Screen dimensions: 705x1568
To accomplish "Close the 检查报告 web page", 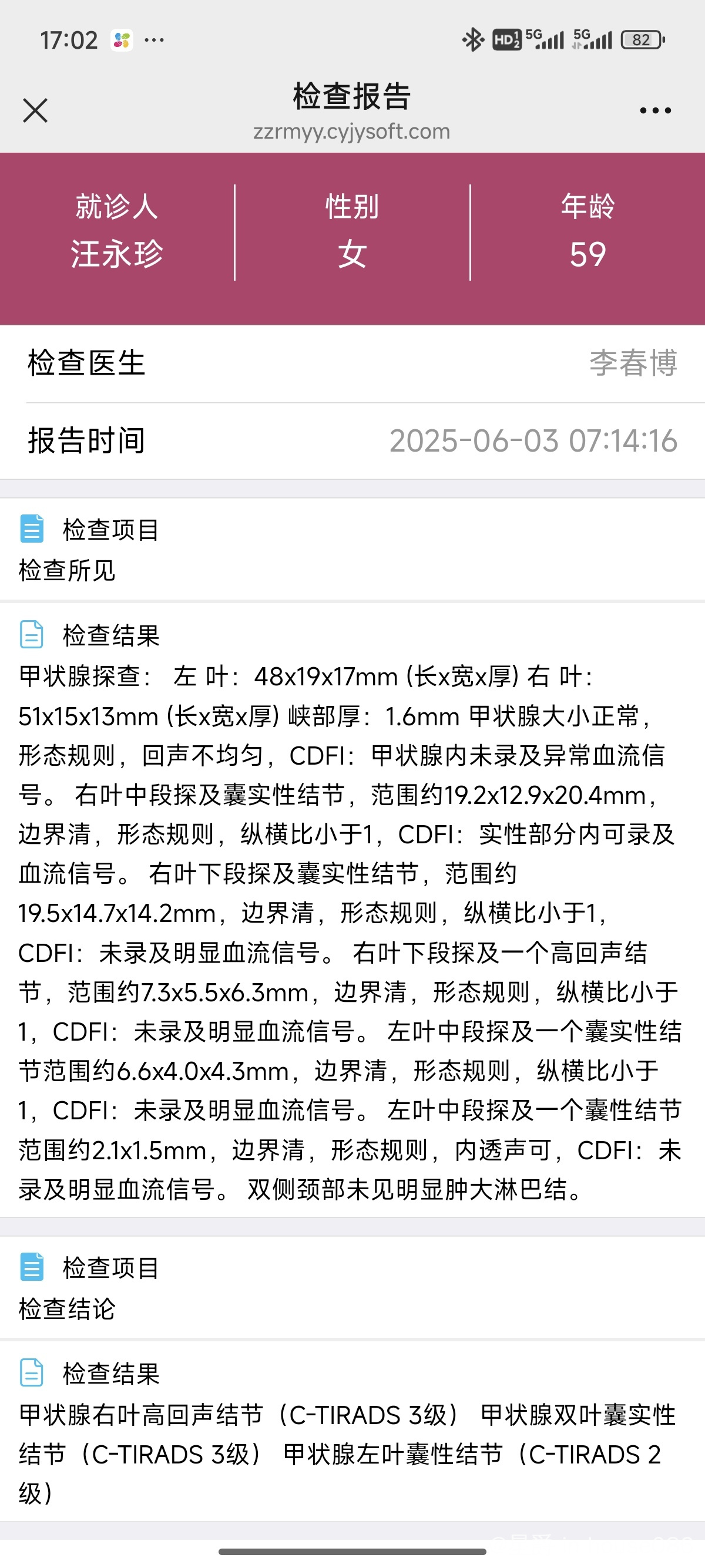I will [35, 111].
